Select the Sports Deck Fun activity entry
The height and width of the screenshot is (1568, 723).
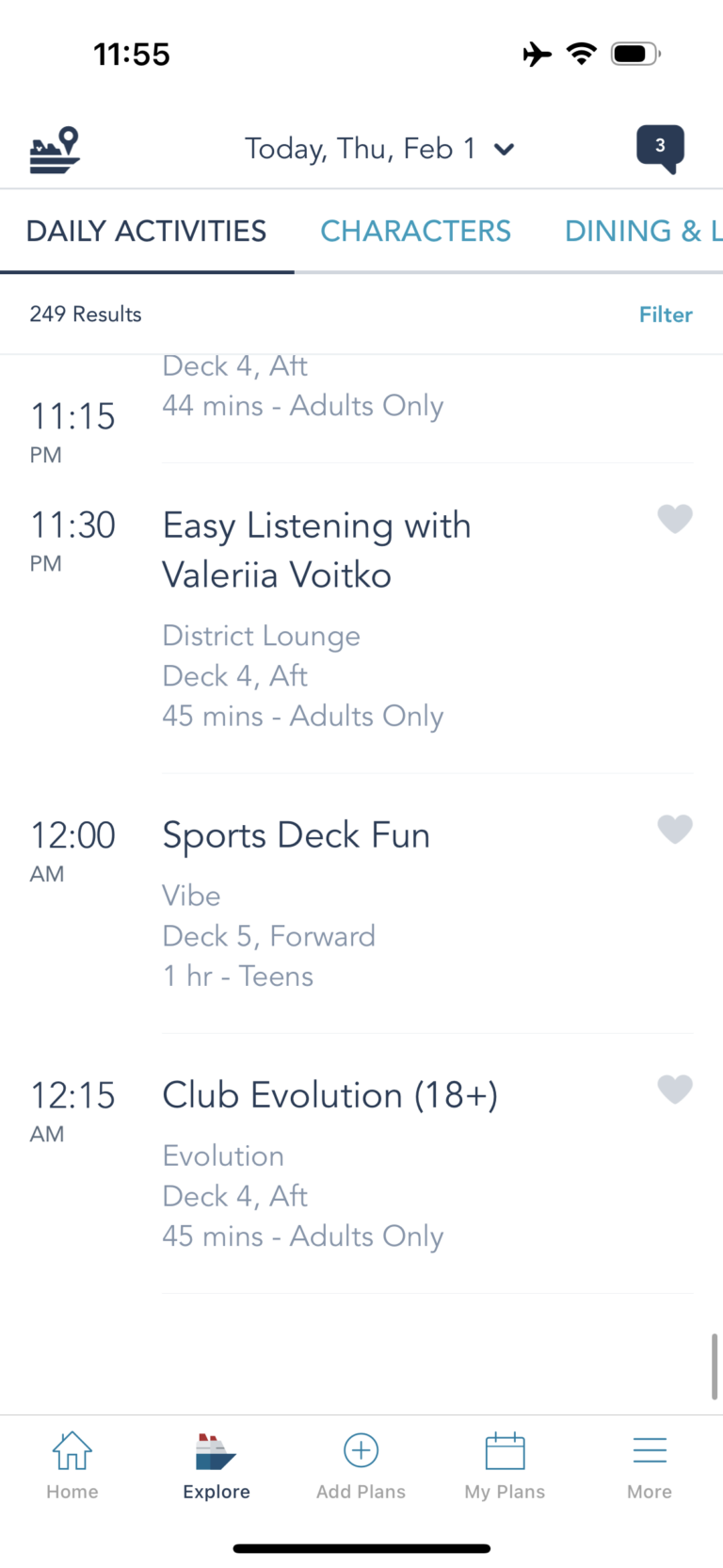(296, 834)
